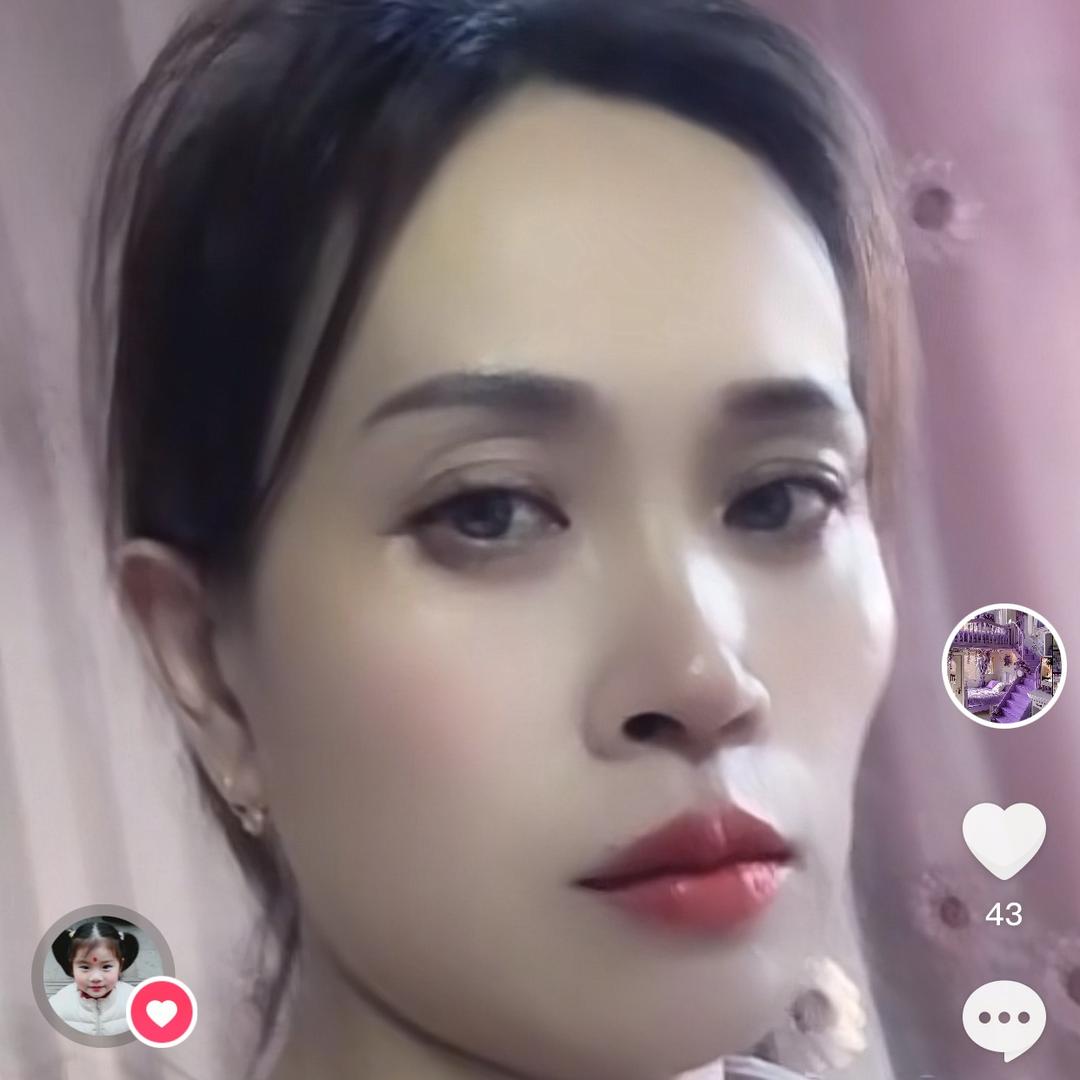Open the purple room circular thumbnail
Image resolution: width=1080 pixels, height=1080 pixels.
point(1004,665)
